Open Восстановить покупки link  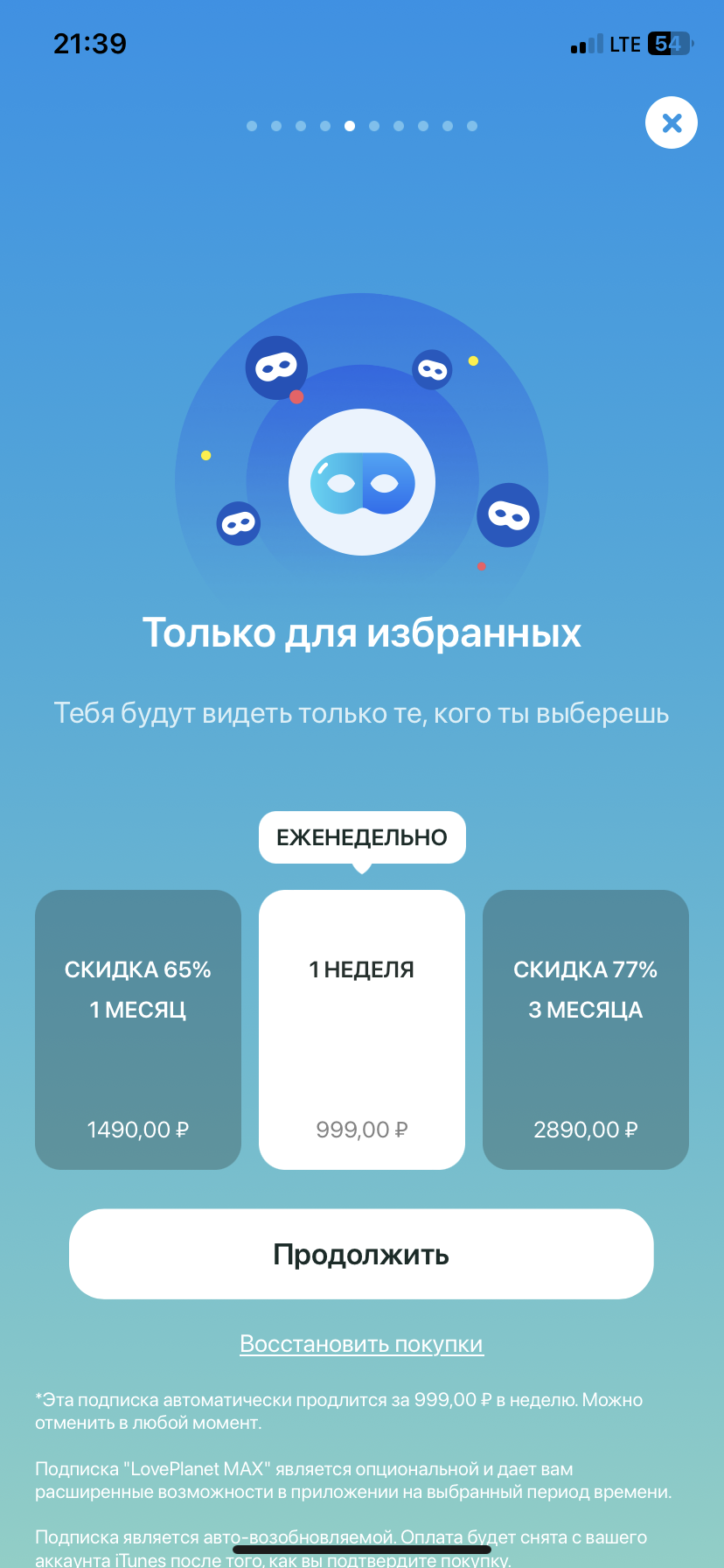click(361, 1344)
